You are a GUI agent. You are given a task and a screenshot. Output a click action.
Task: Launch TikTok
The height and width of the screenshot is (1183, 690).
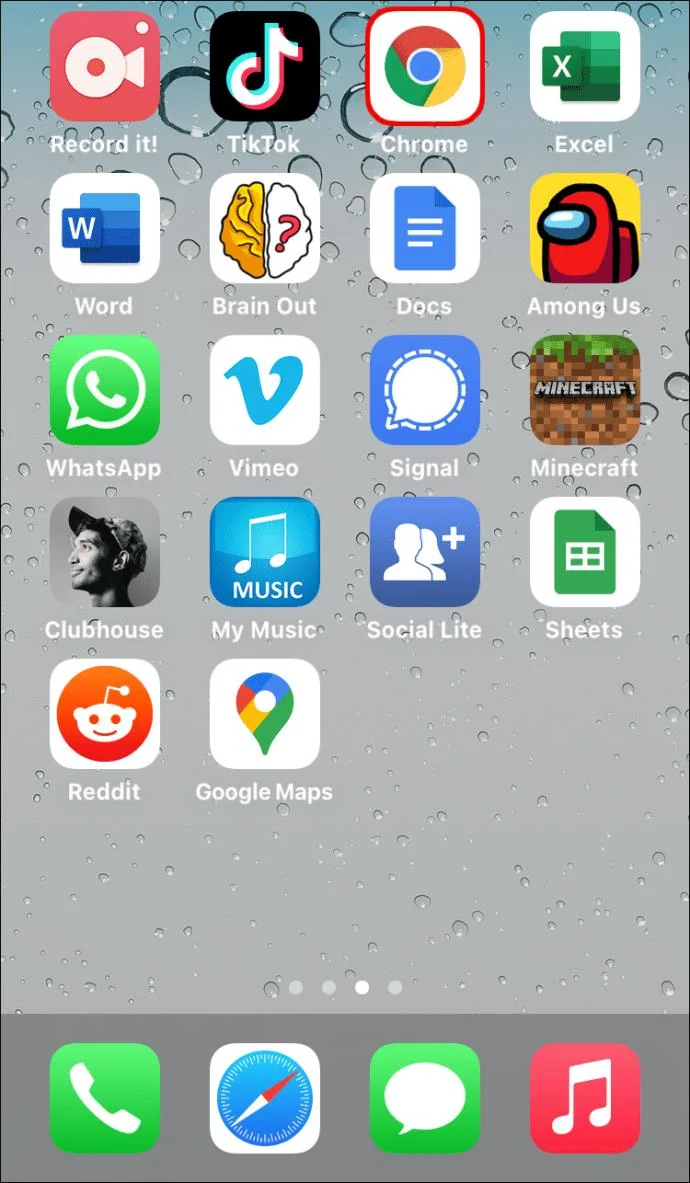click(x=265, y=66)
